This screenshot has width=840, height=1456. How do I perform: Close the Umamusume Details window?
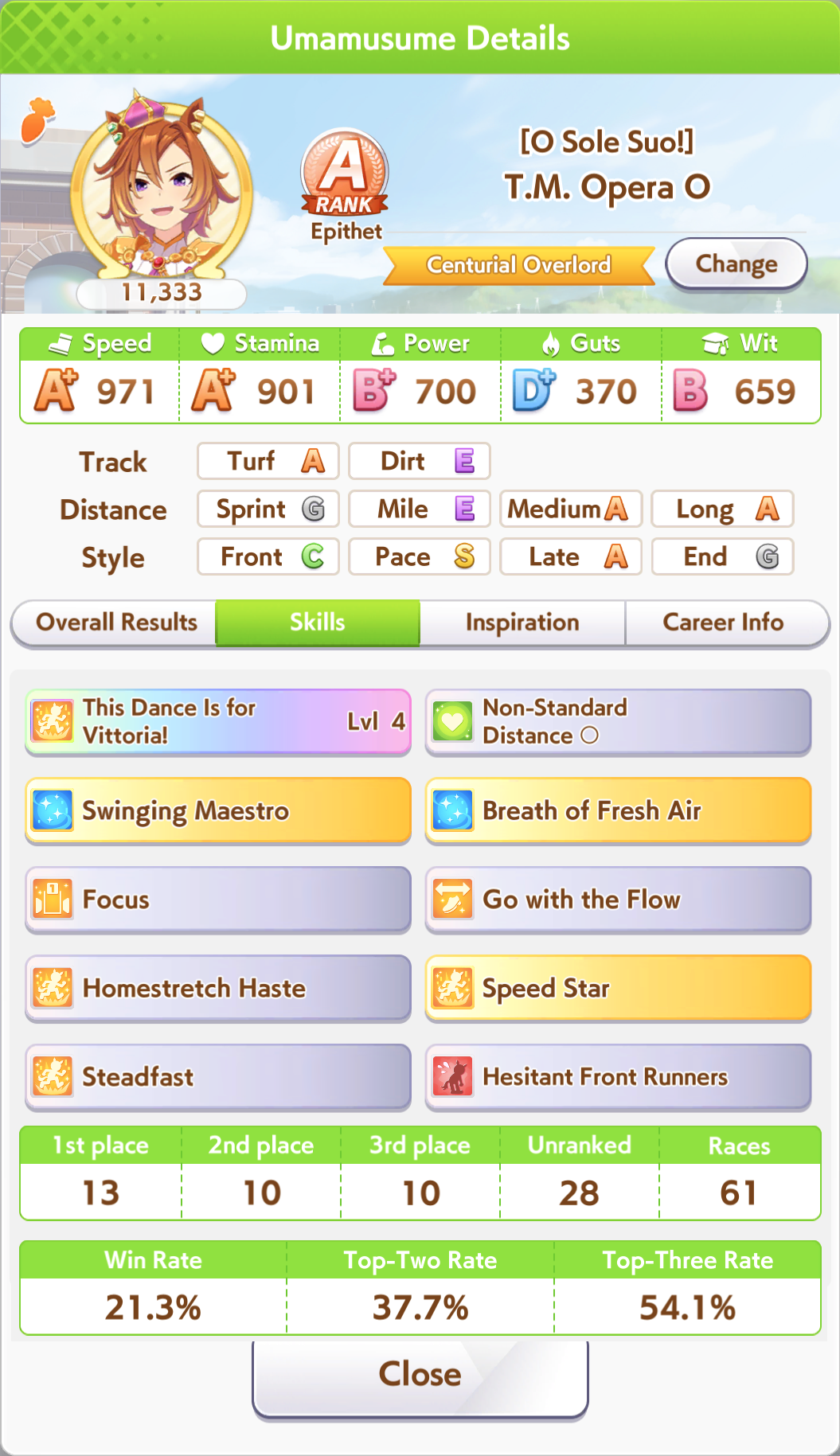[420, 1375]
